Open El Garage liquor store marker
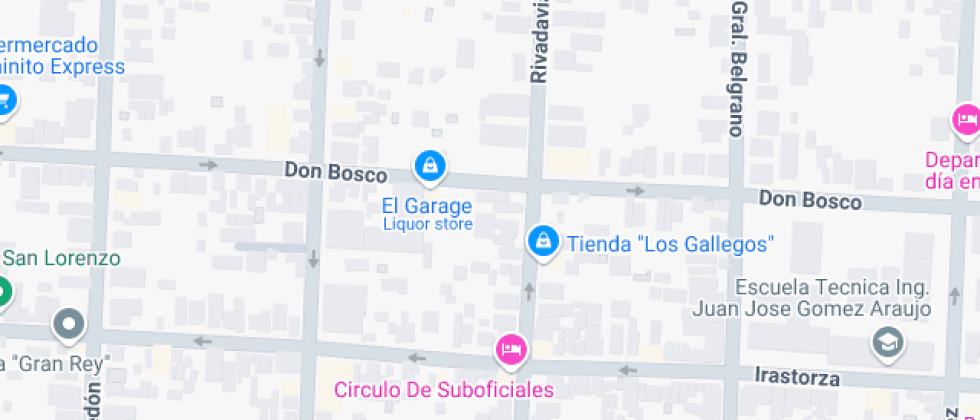The width and height of the screenshot is (980, 420). click(429, 166)
